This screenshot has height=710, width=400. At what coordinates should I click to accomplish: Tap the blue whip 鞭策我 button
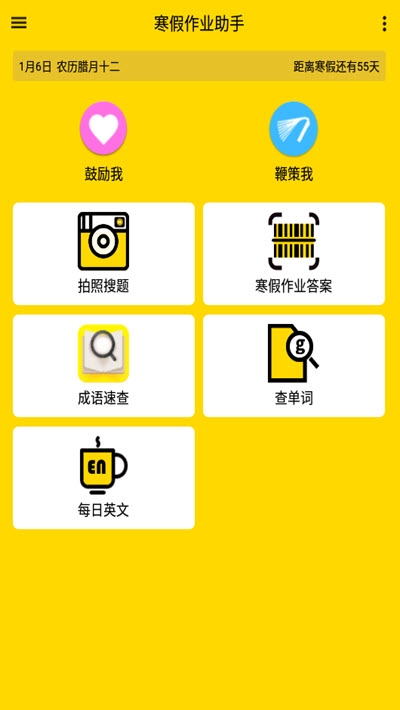(x=294, y=129)
